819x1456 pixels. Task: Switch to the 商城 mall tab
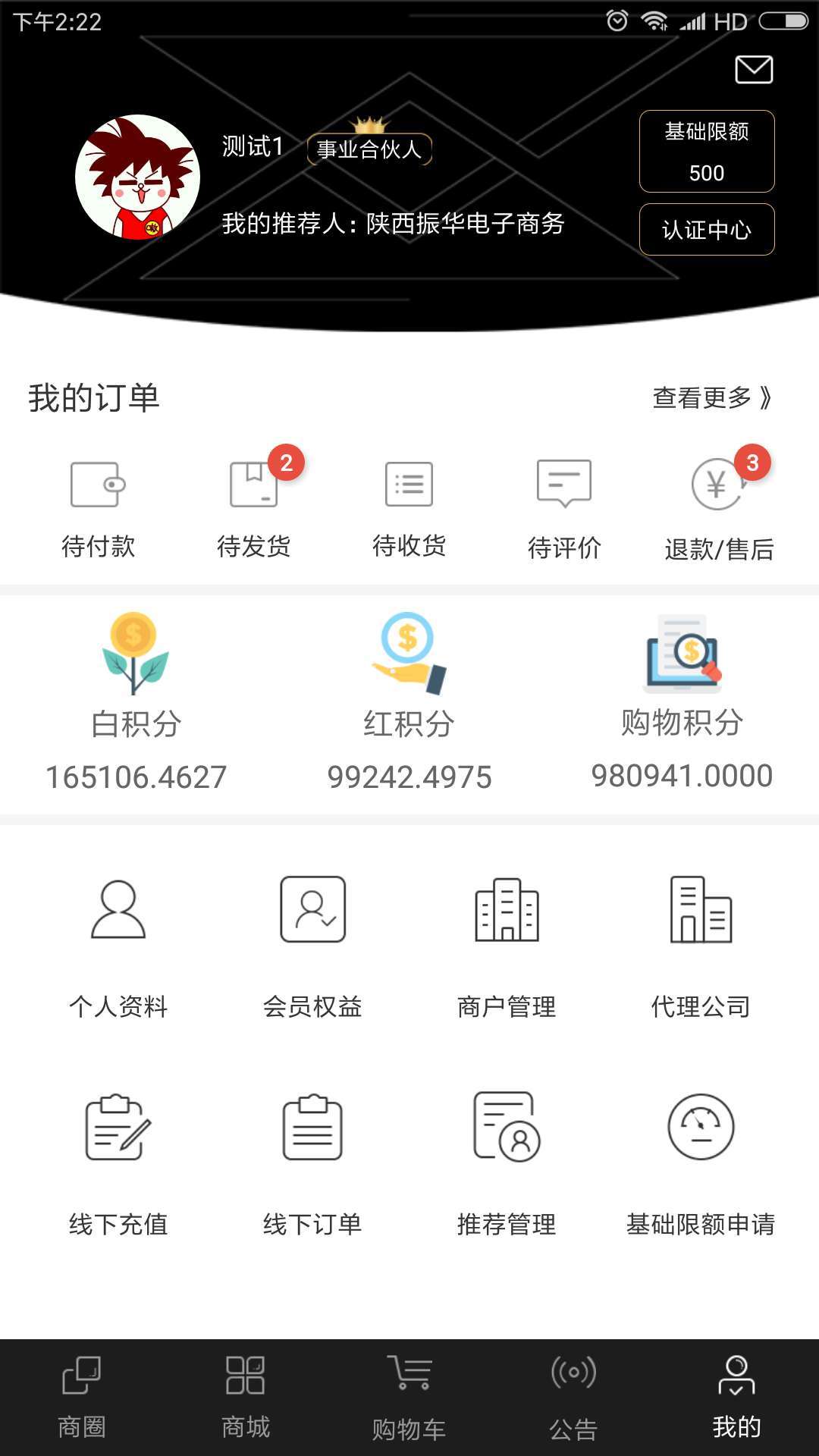click(246, 1397)
